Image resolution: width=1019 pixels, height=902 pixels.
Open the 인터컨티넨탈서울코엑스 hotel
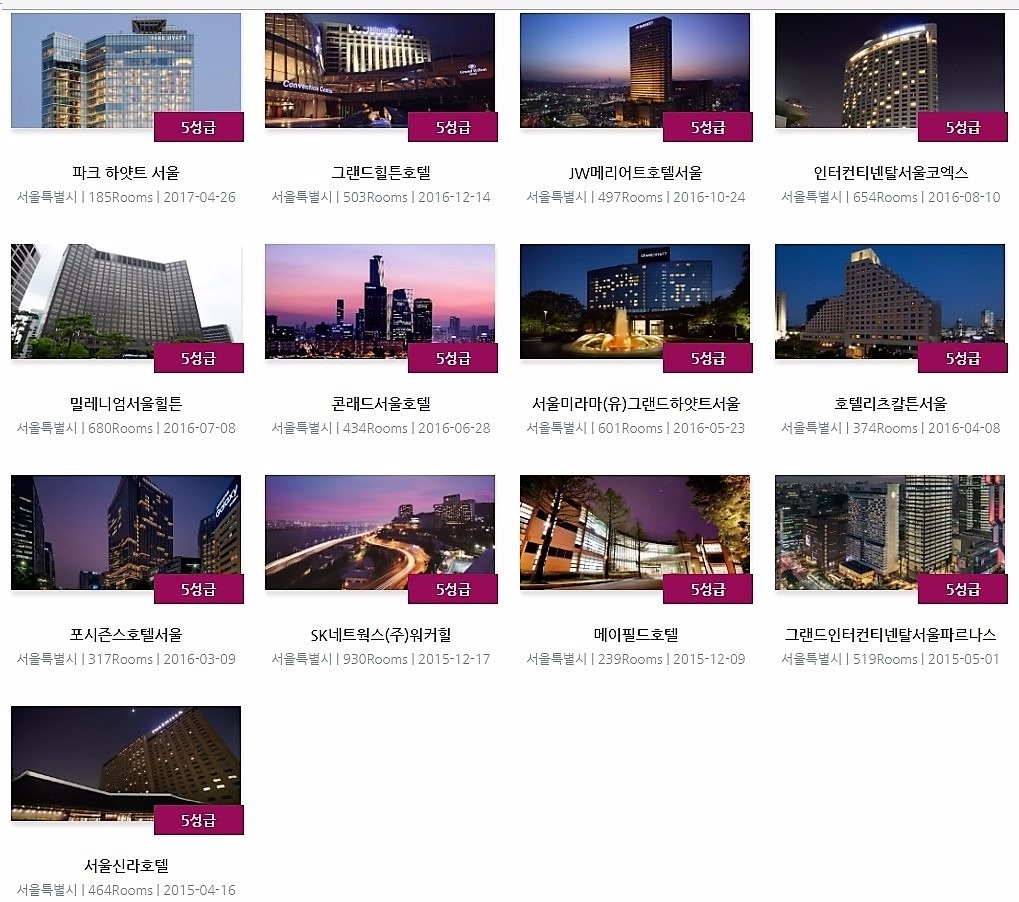(890, 71)
